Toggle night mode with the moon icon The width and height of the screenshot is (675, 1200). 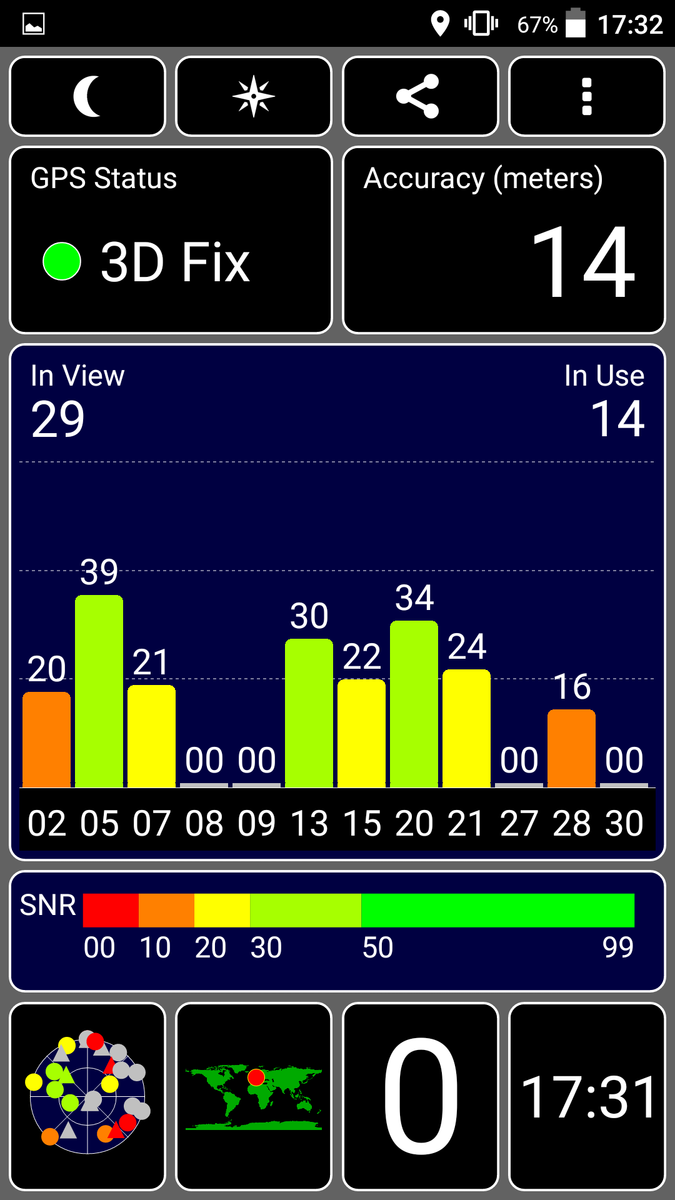[88, 96]
